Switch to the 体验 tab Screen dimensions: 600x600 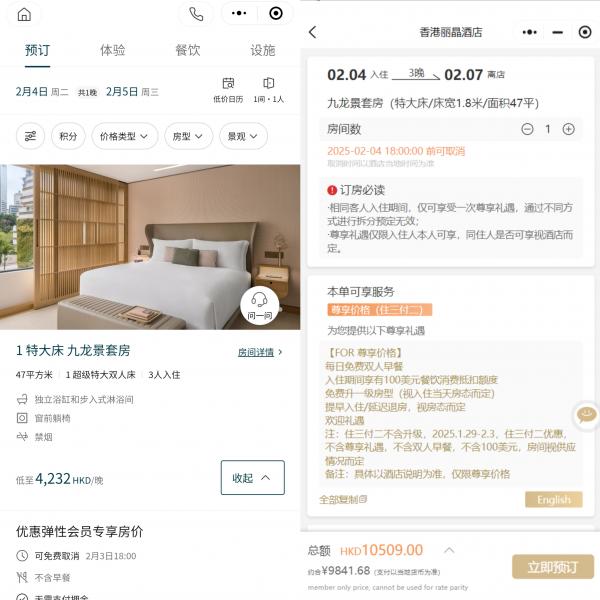pos(113,50)
